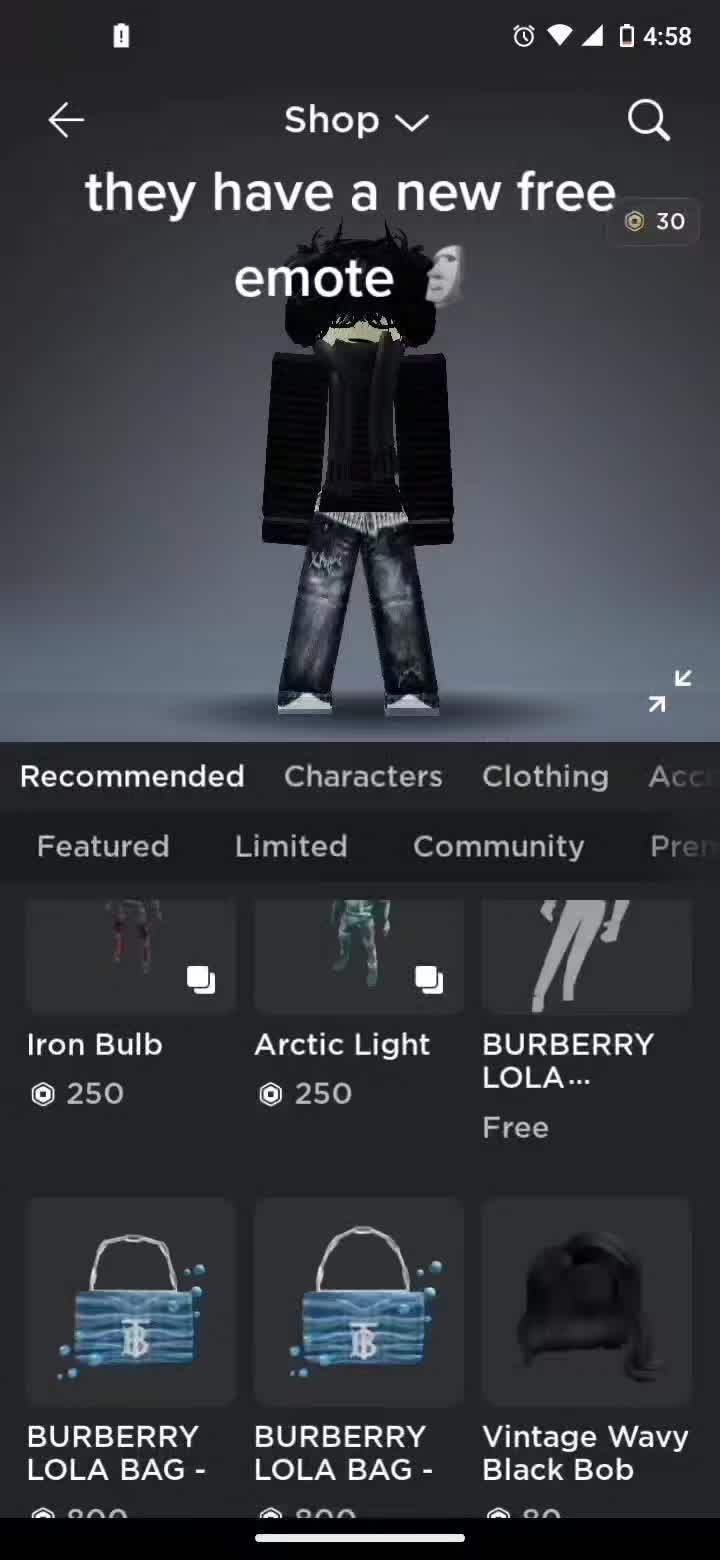The image size is (720, 1560).
Task: Switch to the Clothing tab
Action: click(x=545, y=776)
